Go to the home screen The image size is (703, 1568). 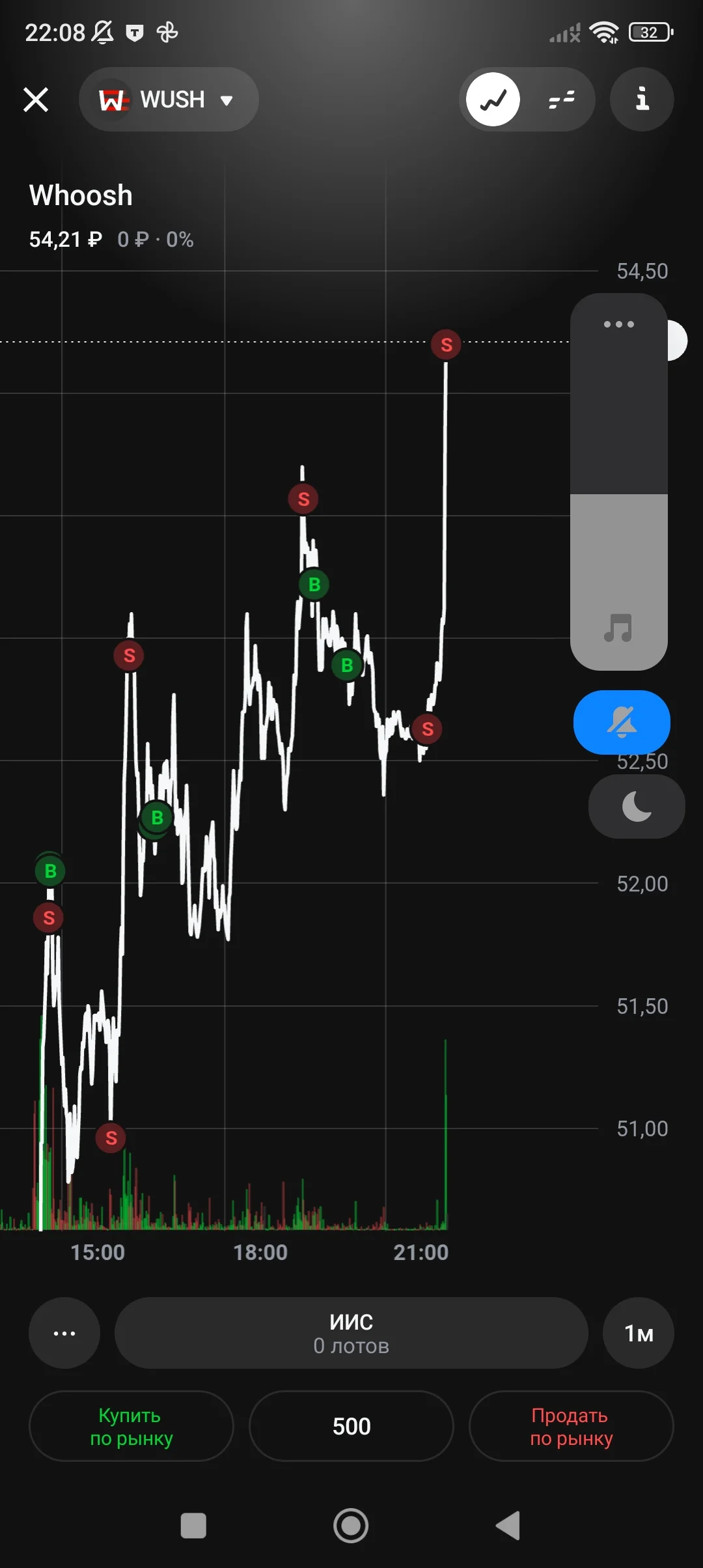coord(351,1526)
